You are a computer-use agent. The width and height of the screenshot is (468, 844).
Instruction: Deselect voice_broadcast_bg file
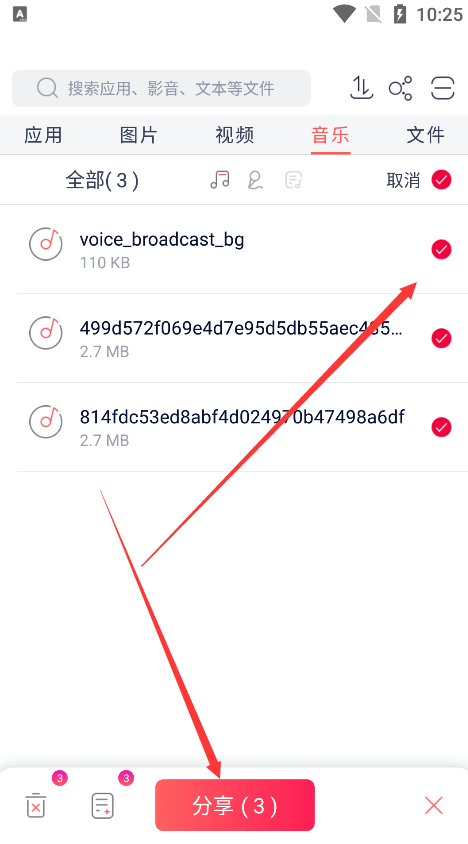pyautogui.click(x=441, y=250)
